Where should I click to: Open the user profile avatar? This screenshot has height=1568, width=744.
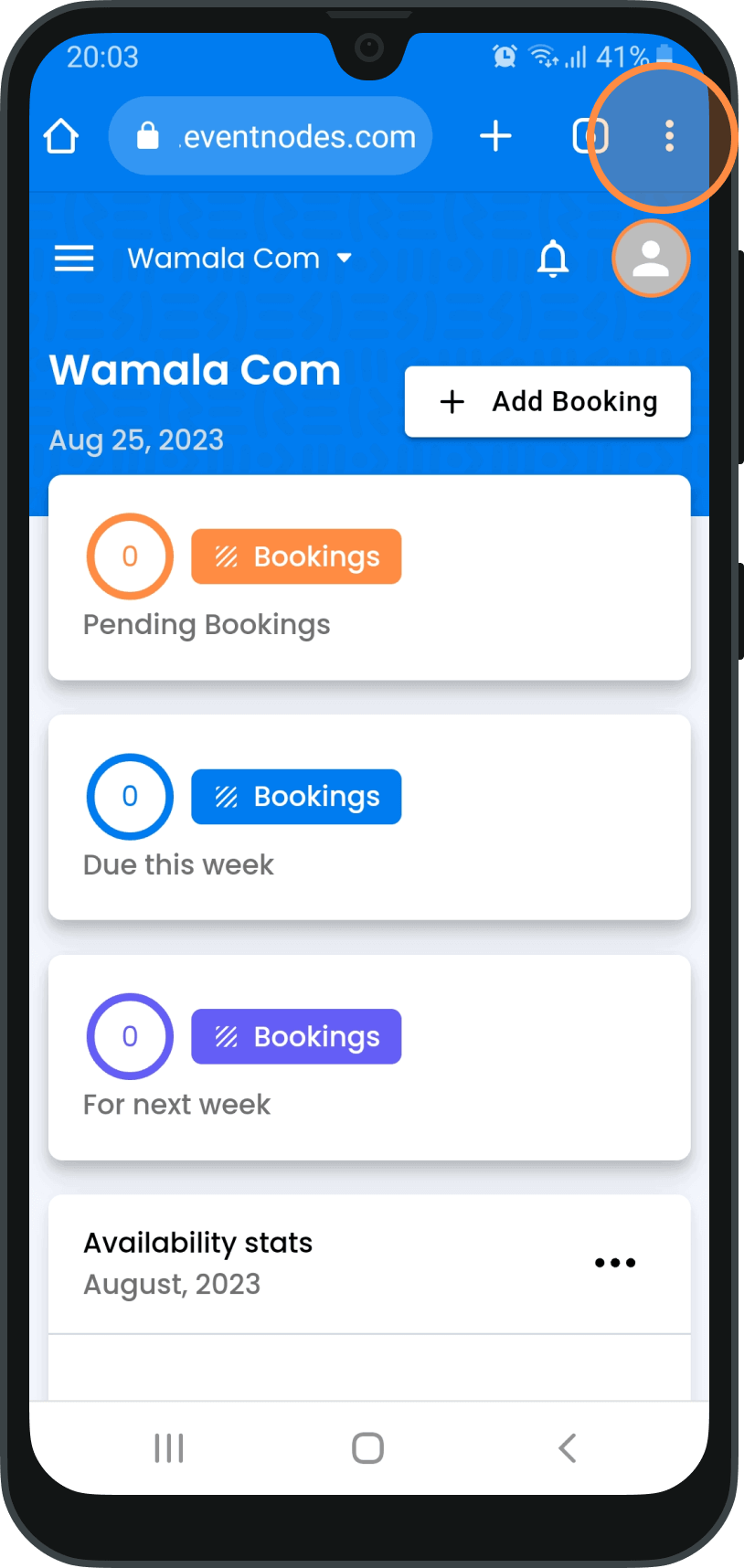coord(651,259)
